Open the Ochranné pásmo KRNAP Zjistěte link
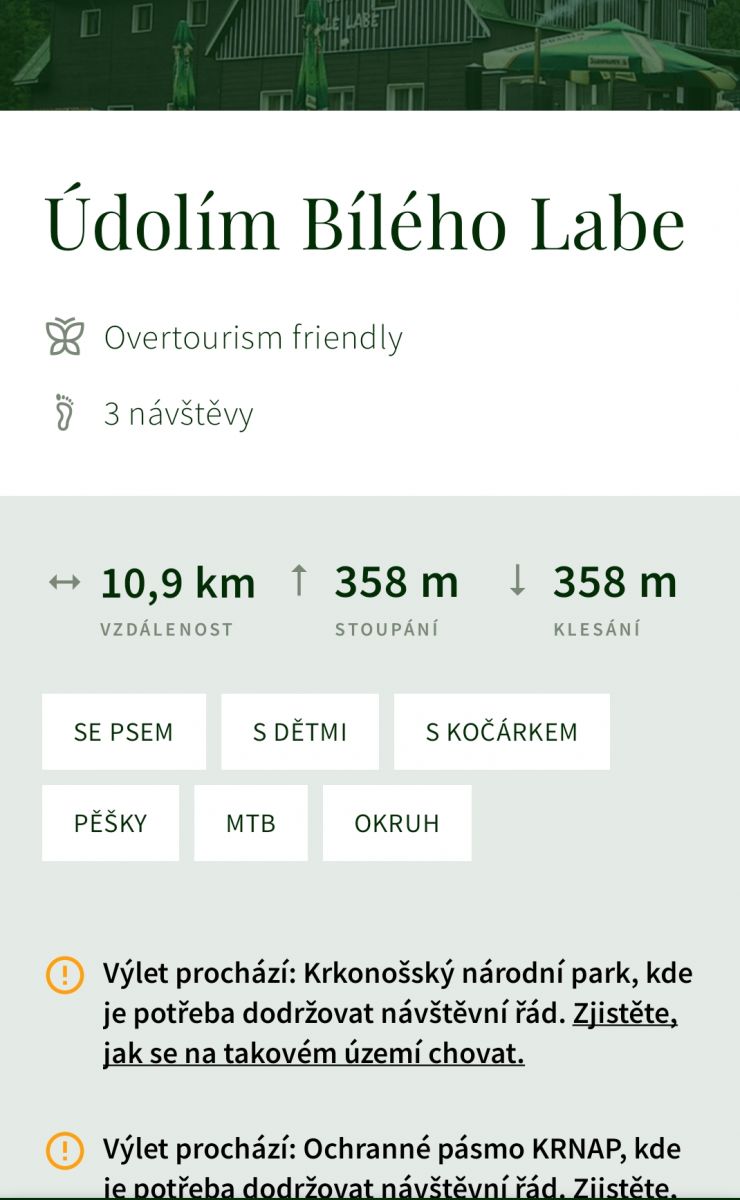Screen dimensions: 740x1200 (625, 1187)
